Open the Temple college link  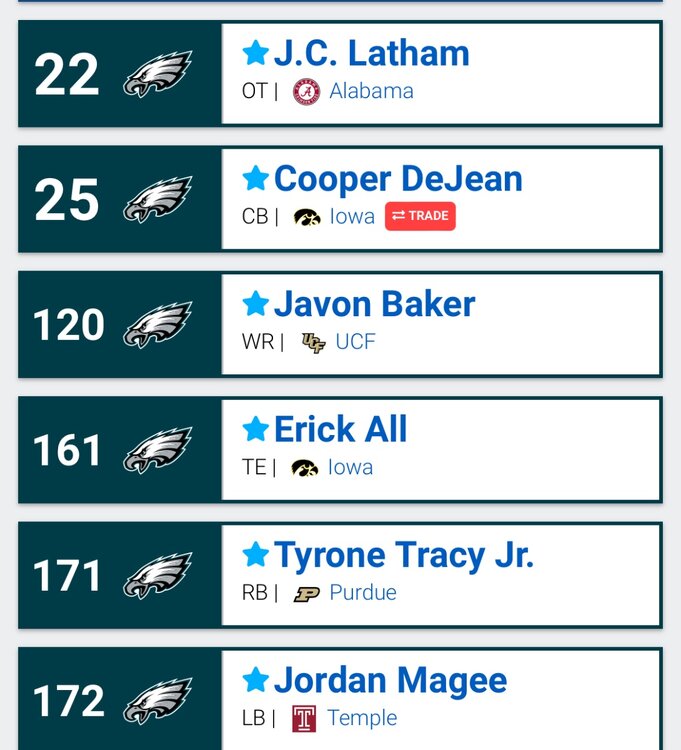tap(363, 718)
